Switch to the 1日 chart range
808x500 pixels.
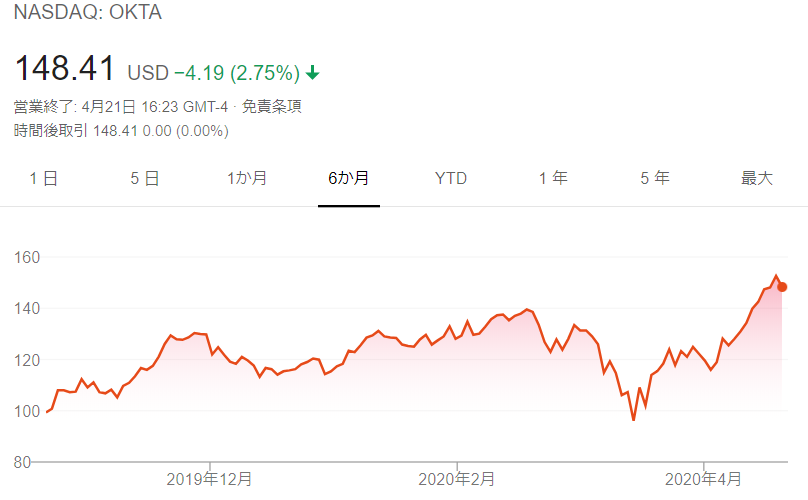coord(44,179)
